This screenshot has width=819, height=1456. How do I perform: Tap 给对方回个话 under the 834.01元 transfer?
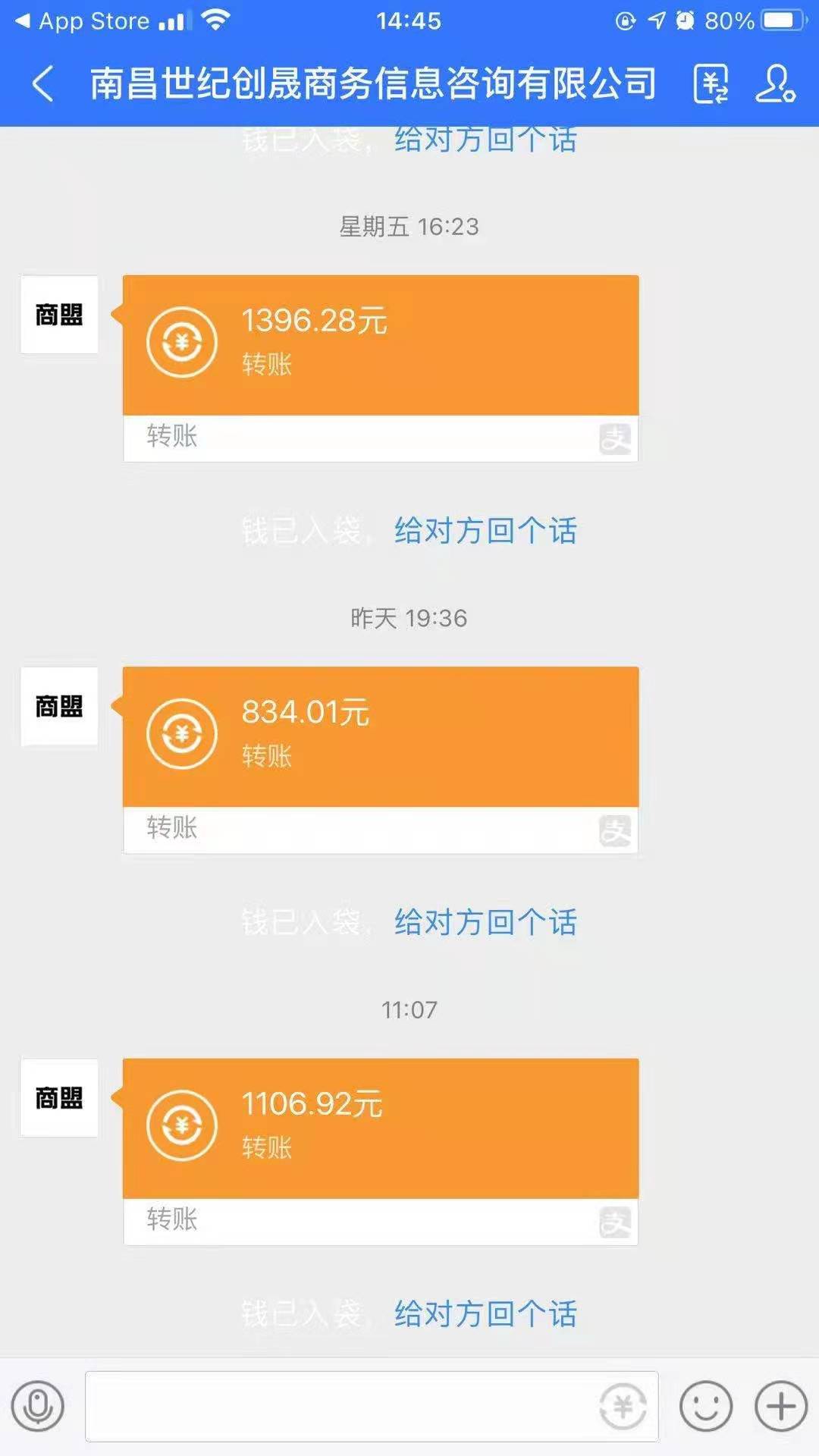coord(485,922)
